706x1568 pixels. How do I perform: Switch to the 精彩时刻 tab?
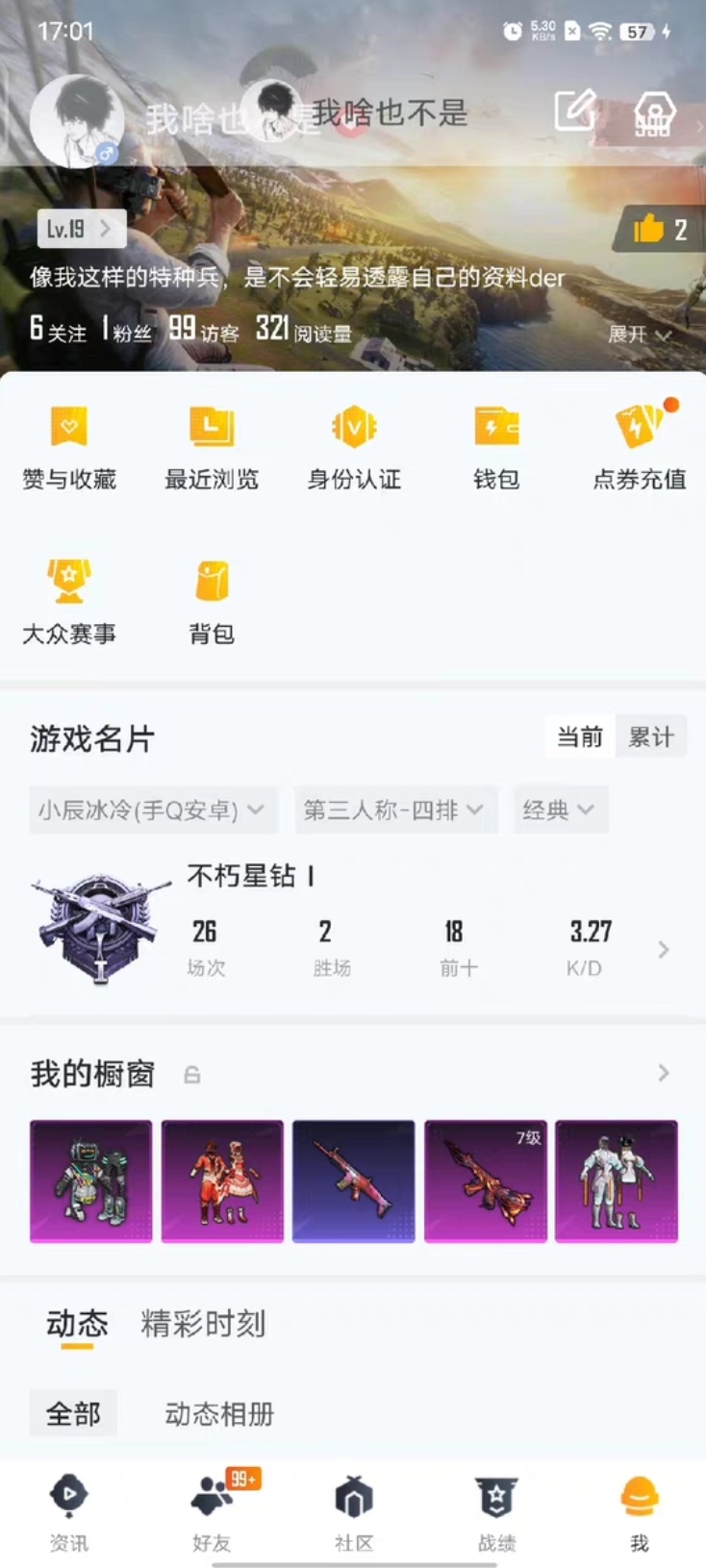pos(203,1324)
